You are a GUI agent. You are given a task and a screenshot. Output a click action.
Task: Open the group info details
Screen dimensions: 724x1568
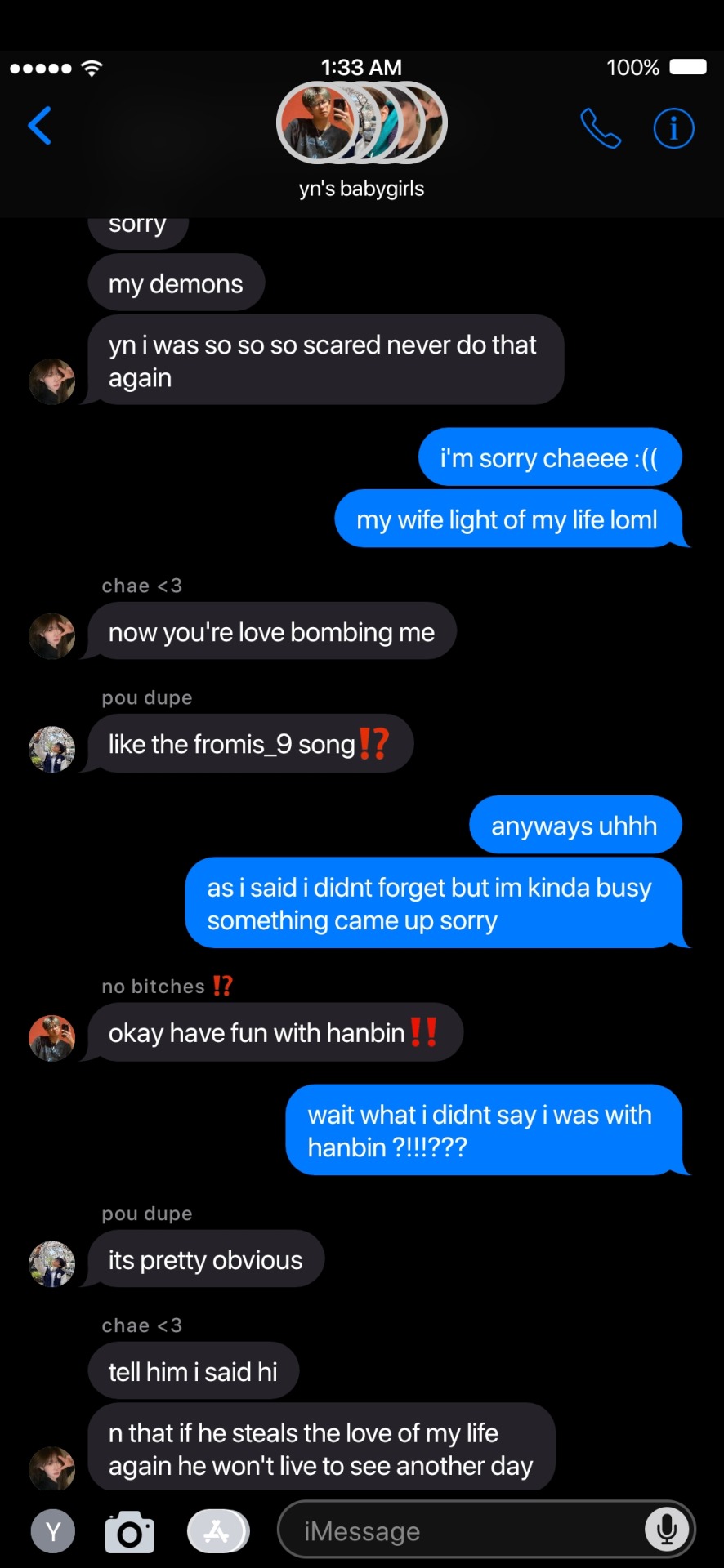[673, 128]
